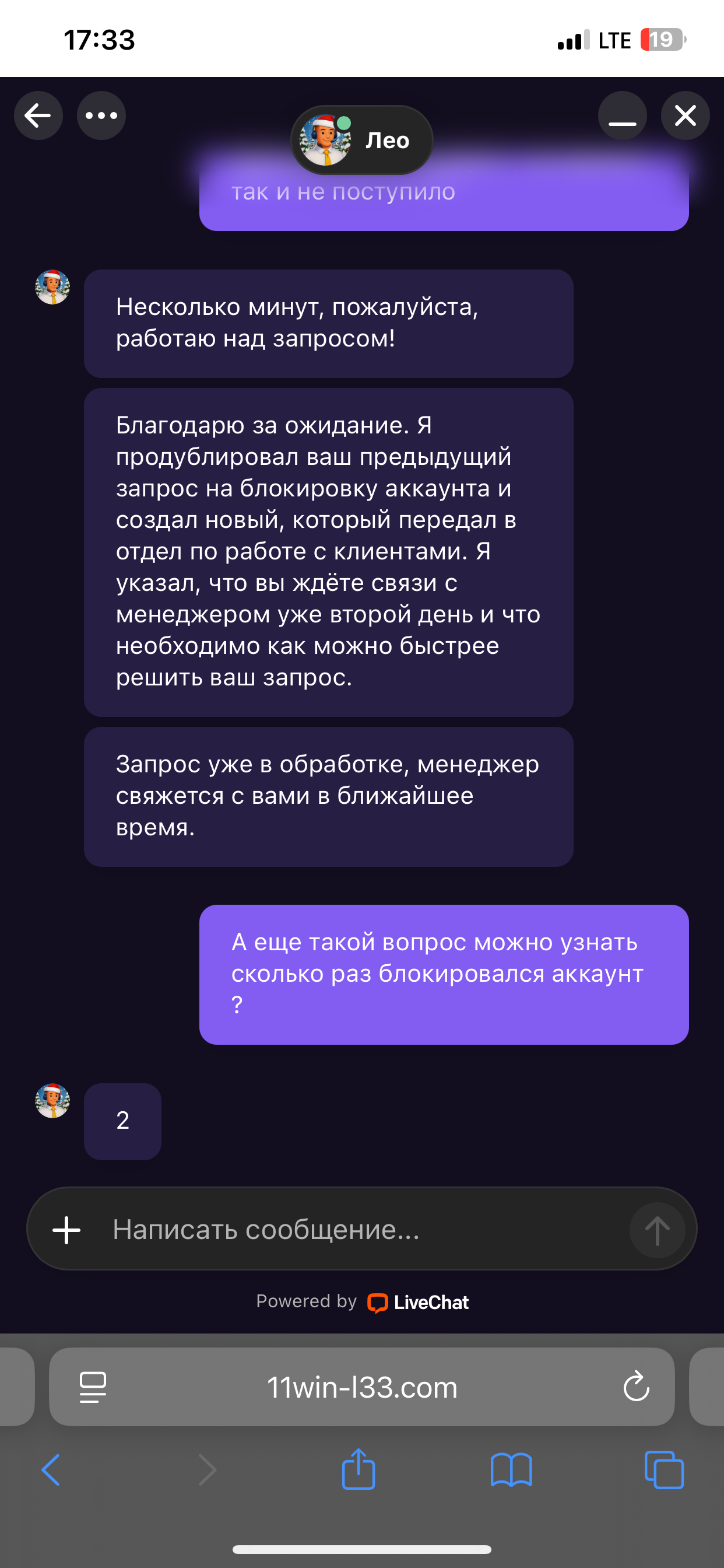Open Safari bookmarks
The width and height of the screenshot is (724, 1568).
[x=511, y=1470]
